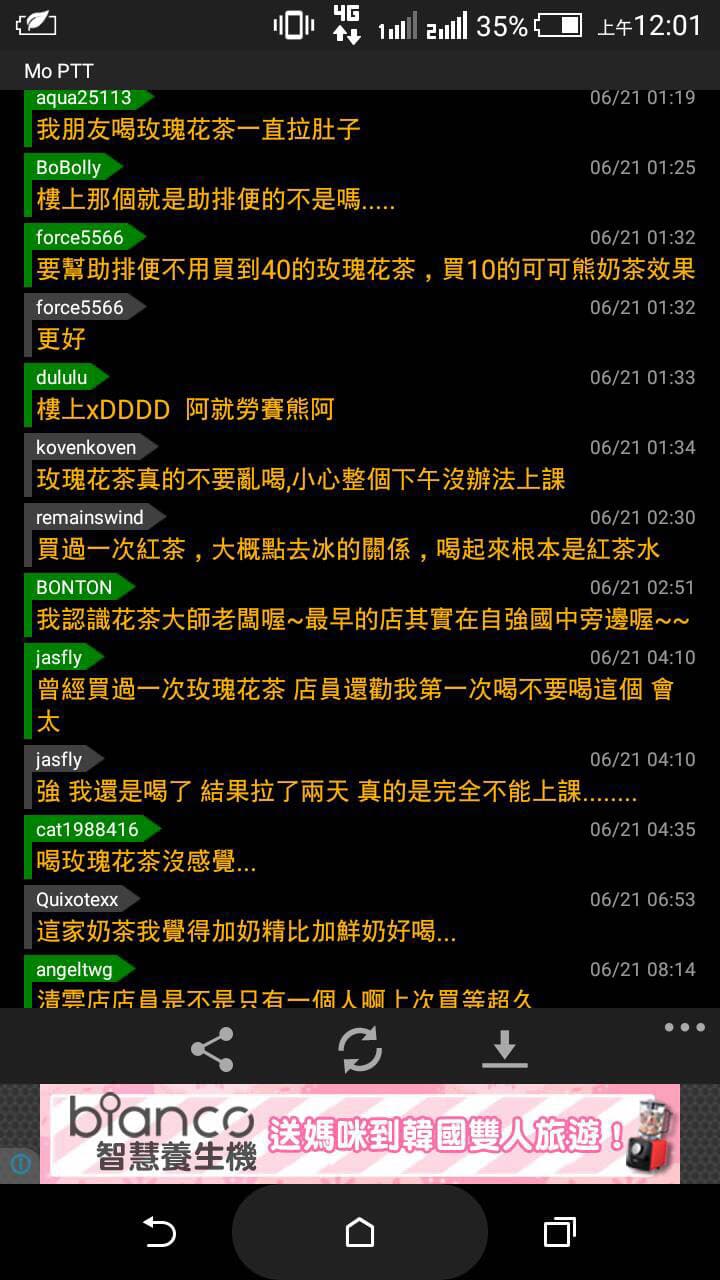
Task: Go to the home screen
Action: (x=360, y=1232)
